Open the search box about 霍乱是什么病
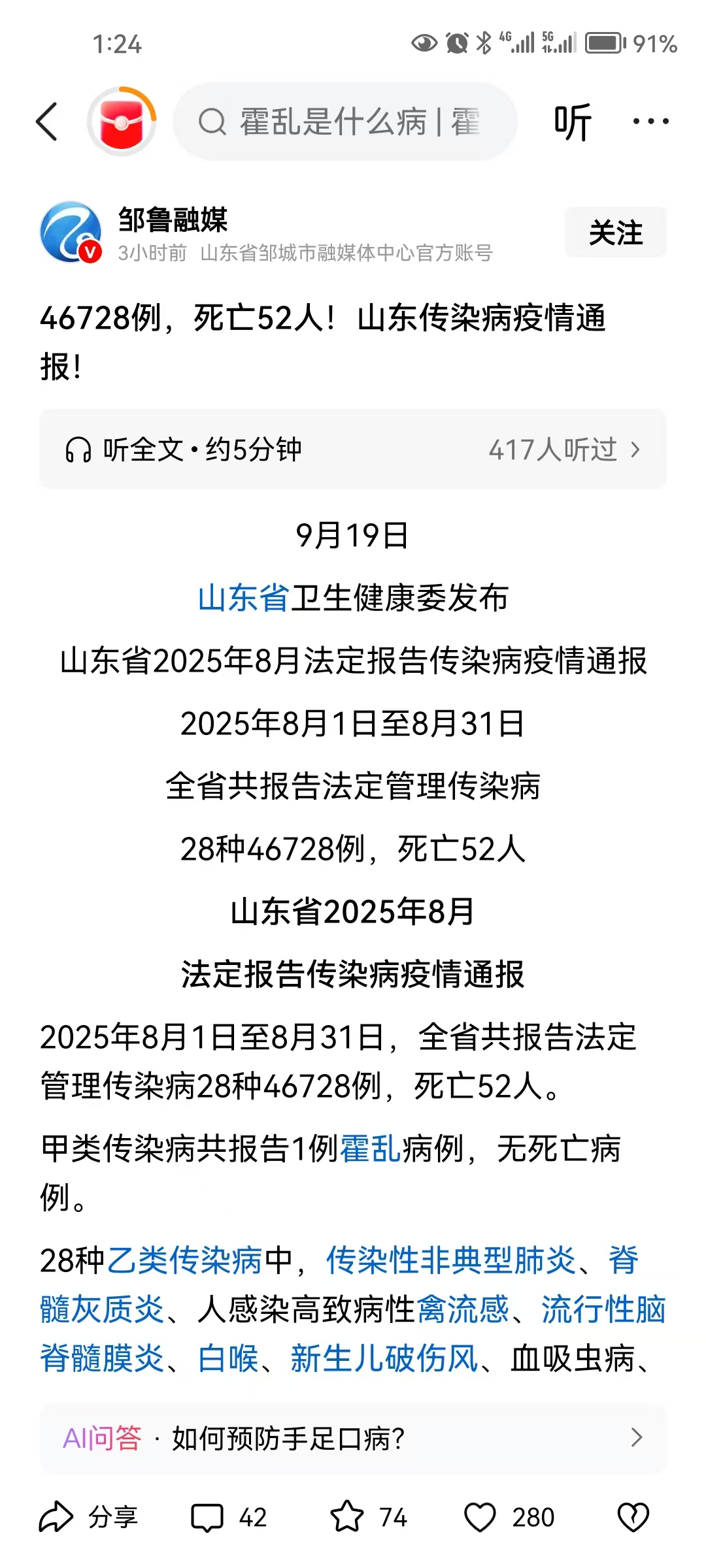Viewport: 706px width, 1568px height. pyautogui.click(x=345, y=122)
